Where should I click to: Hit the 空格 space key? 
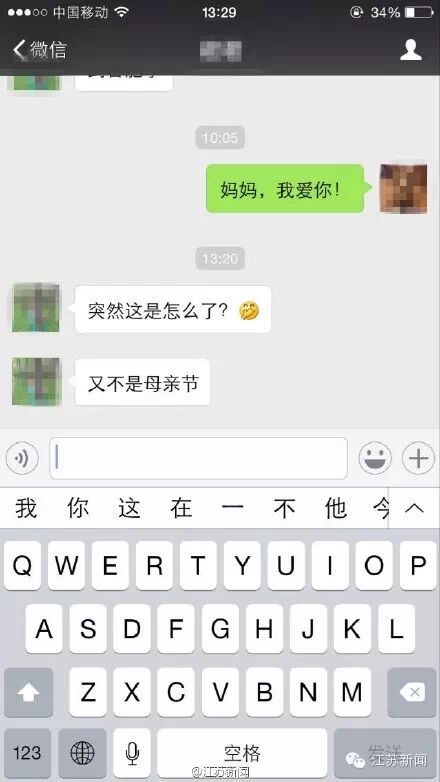(x=242, y=753)
